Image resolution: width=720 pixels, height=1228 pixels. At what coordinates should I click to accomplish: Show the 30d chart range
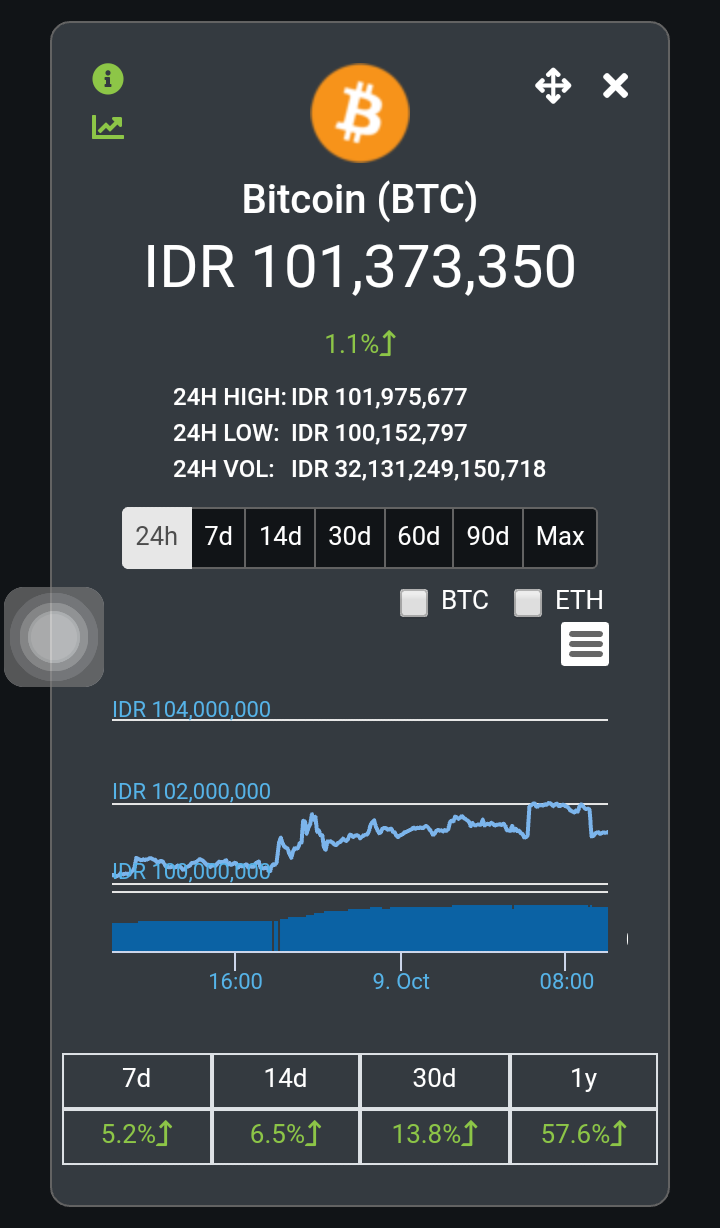[350, 537]
